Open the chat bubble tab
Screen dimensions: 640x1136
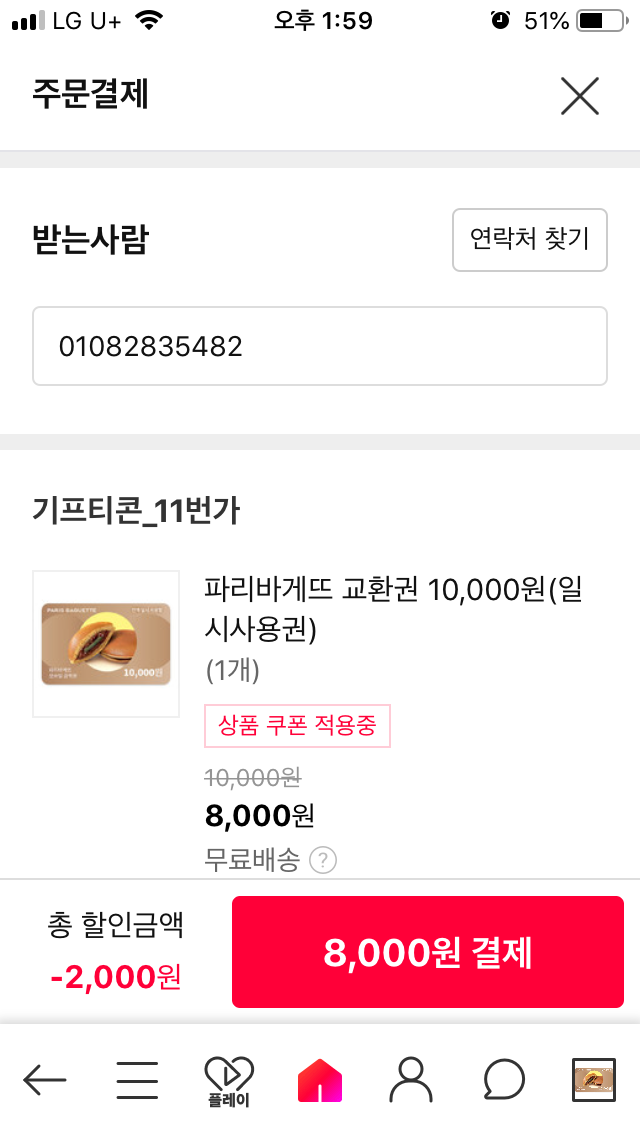click(503, 1079)
